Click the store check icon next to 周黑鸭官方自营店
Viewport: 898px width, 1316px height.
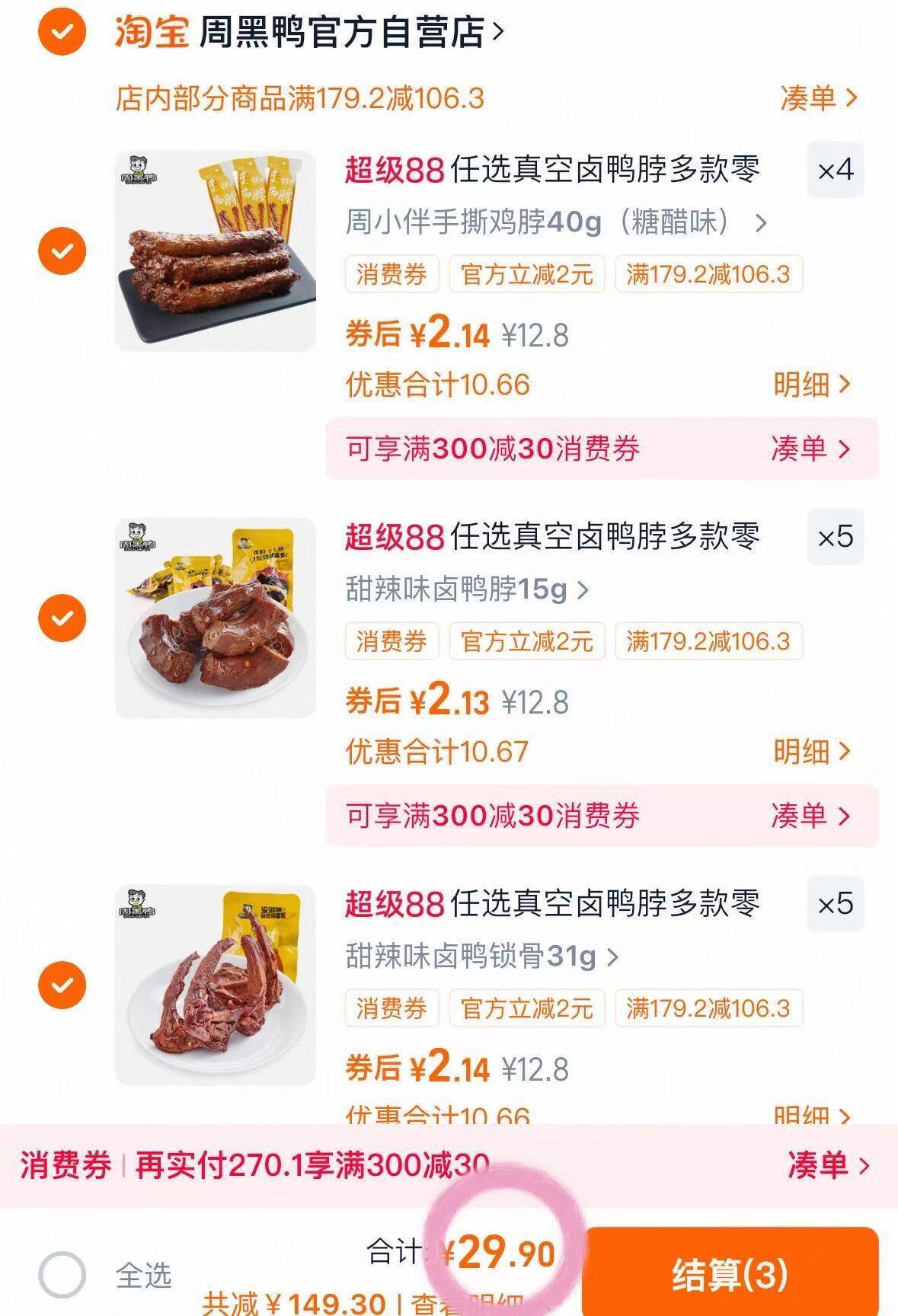[63, 32]
